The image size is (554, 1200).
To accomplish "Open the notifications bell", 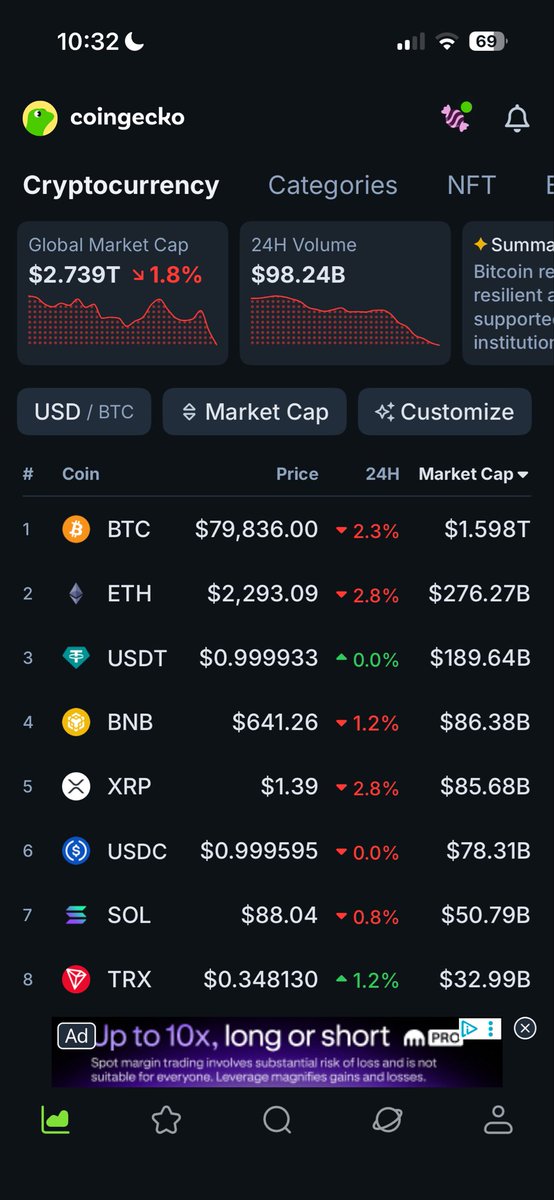I will [x=517, y=119].
